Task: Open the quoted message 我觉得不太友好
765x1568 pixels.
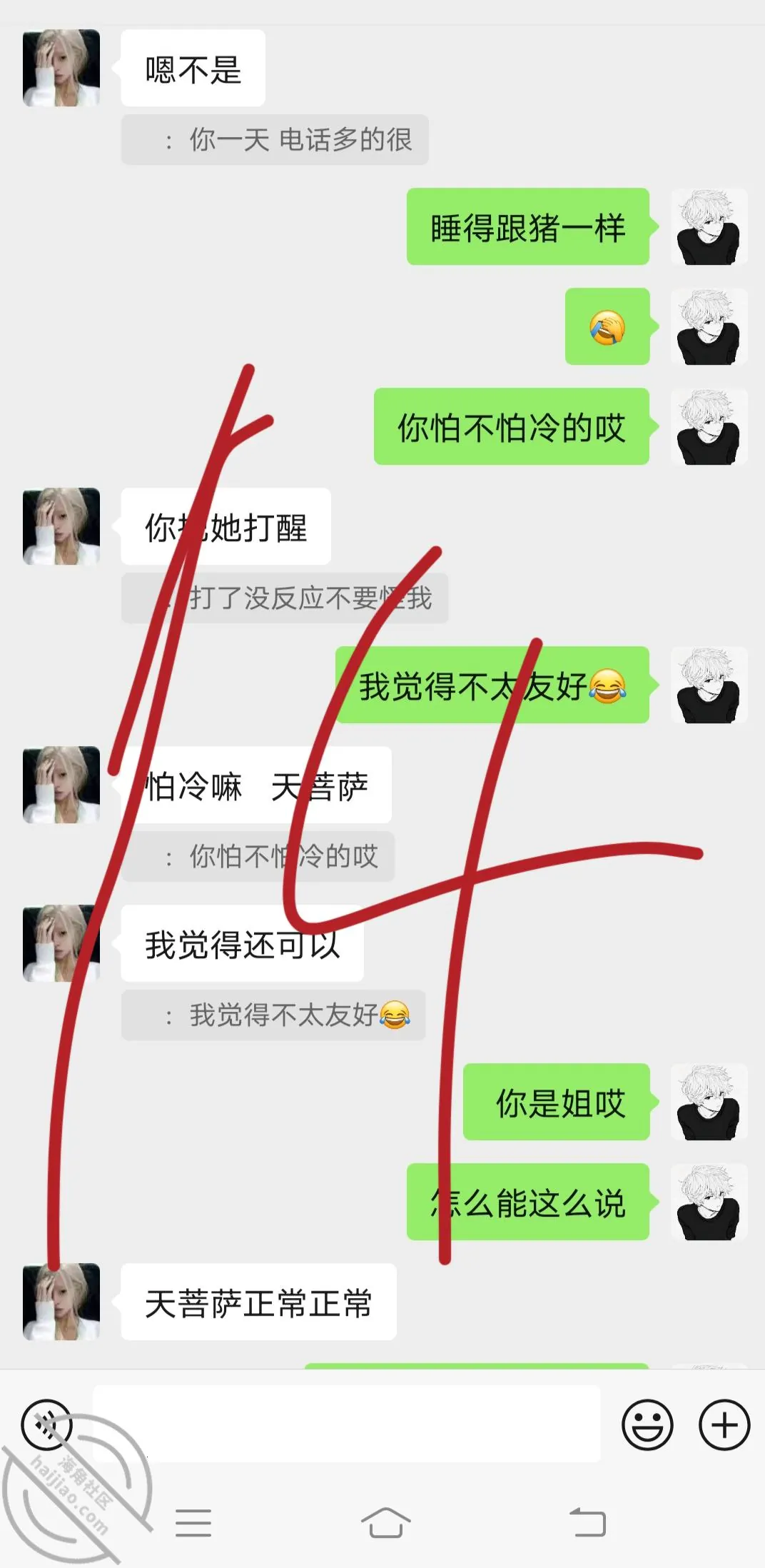Action: pyautogui.click(x=273, y=1015)
